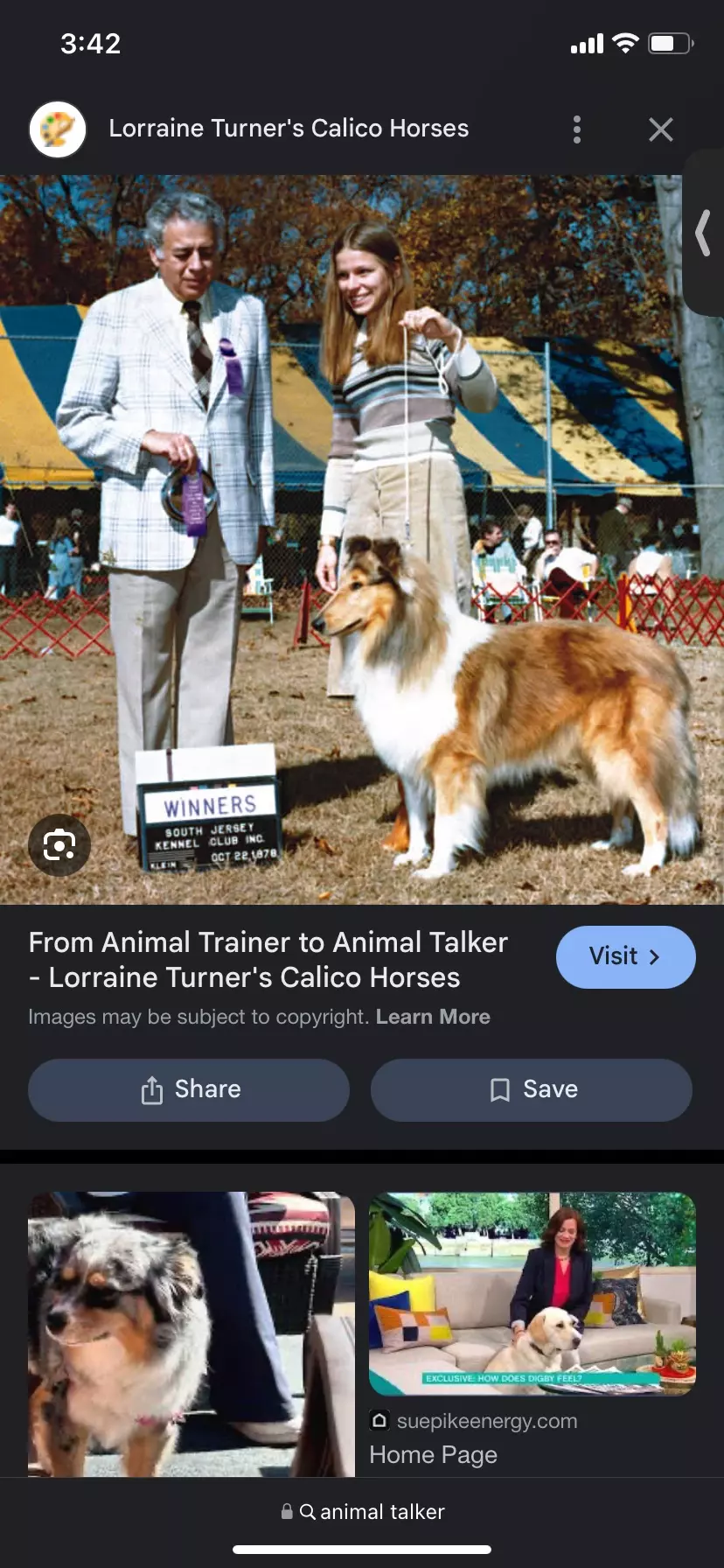Viewport: 724px width, 1568px height.
Task: Open the Lorraine Turner's Calico Horses site header
Action: (x=288, y=129)
